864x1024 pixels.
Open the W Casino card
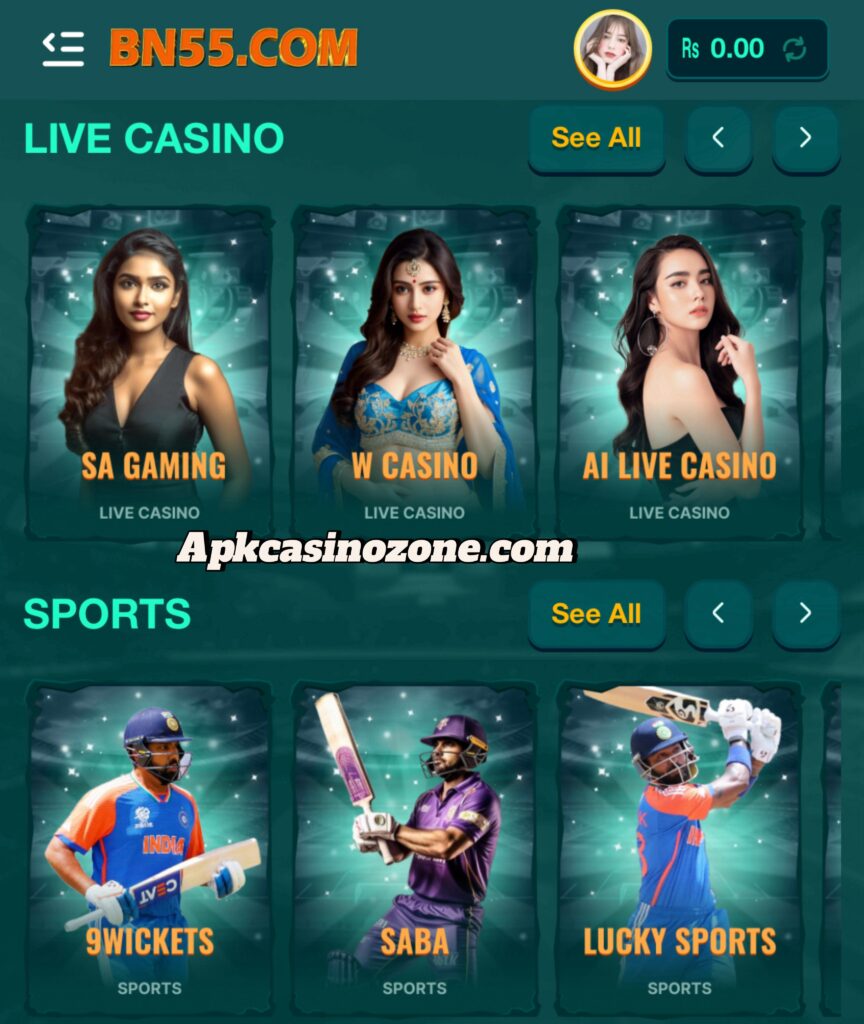[415, 372]
